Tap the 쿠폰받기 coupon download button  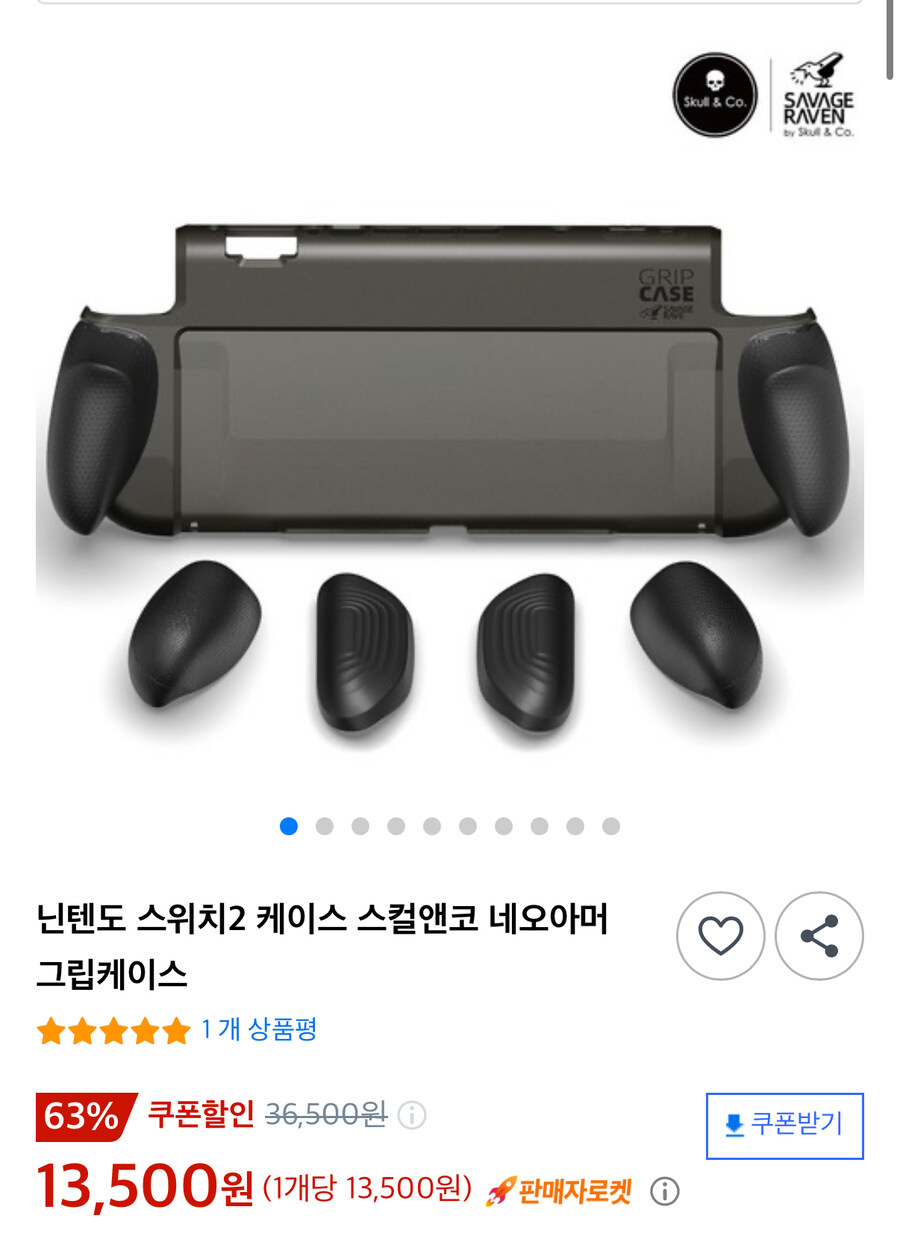(x=784, y=1125)
